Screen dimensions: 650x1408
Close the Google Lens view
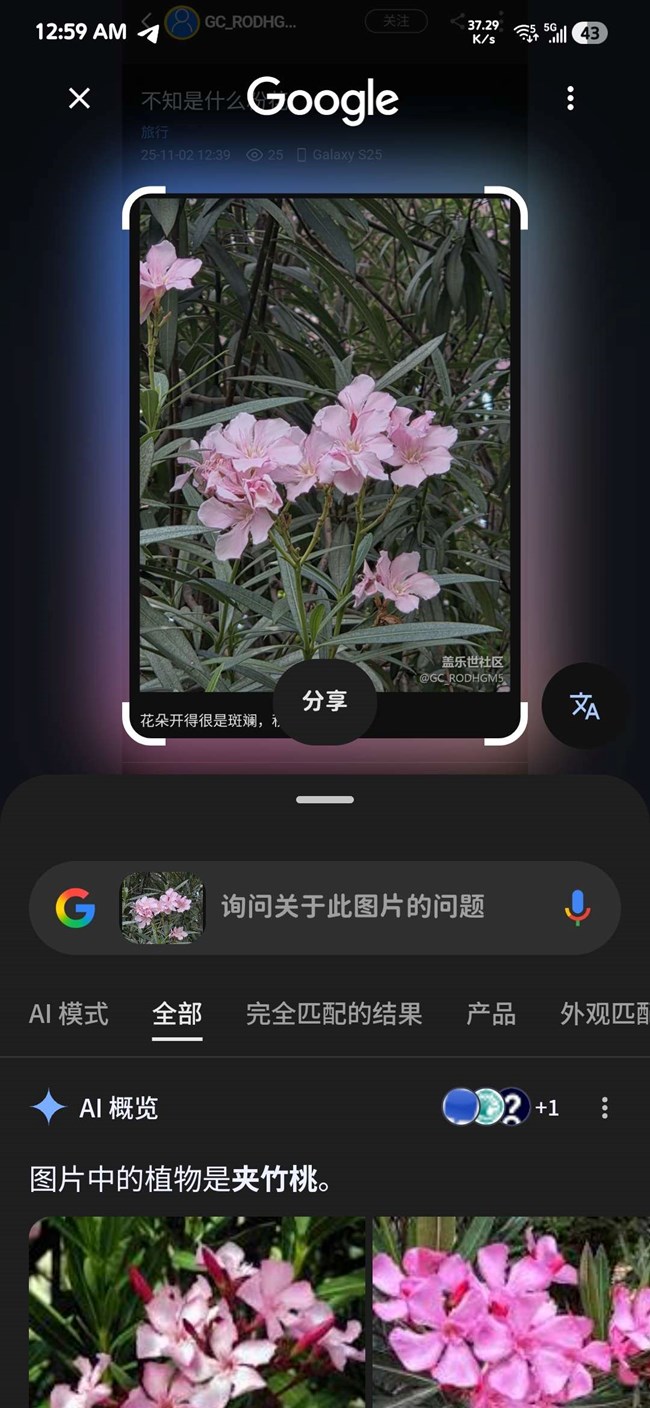(79, 98)
